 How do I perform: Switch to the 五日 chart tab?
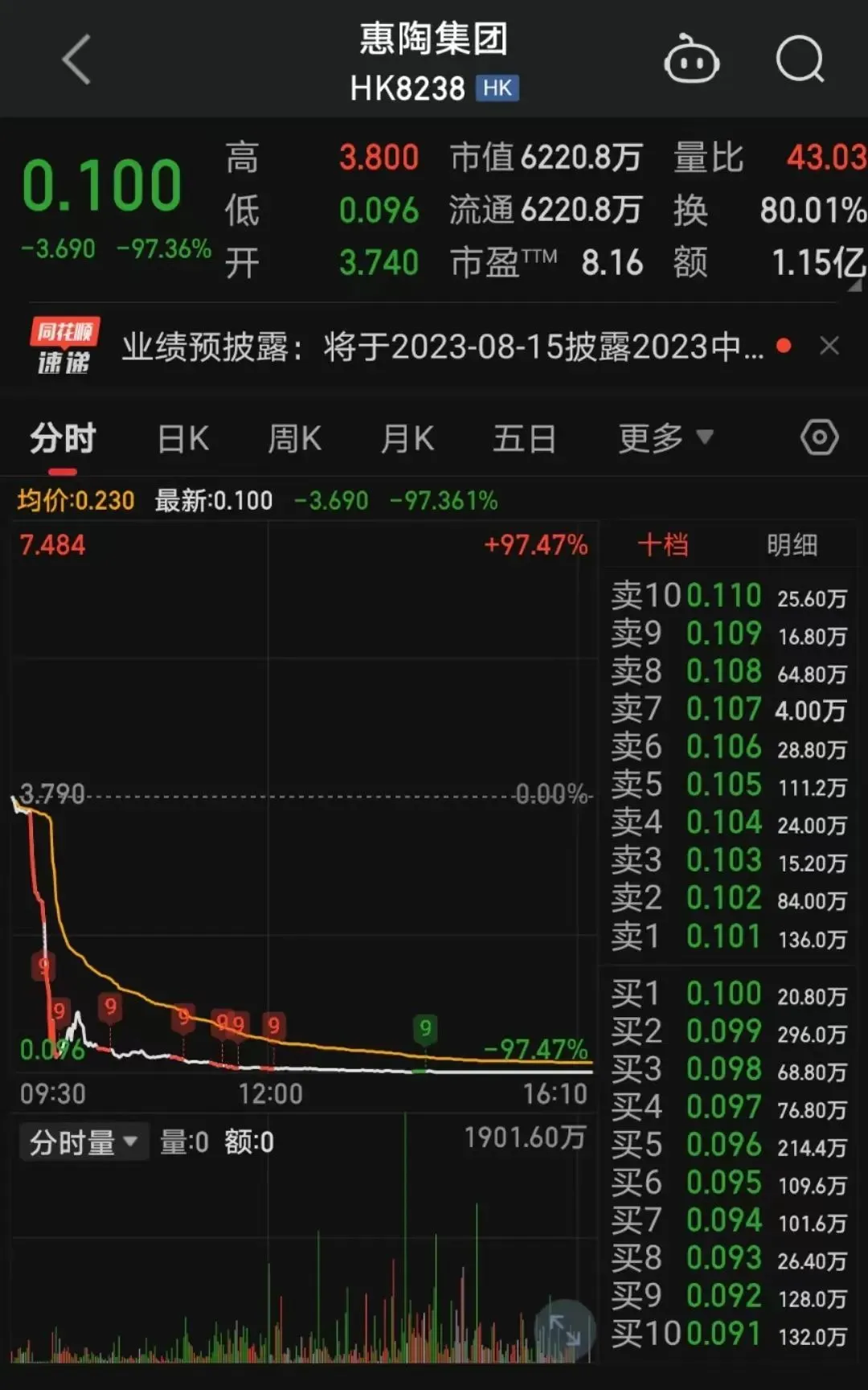coord(524,439)
